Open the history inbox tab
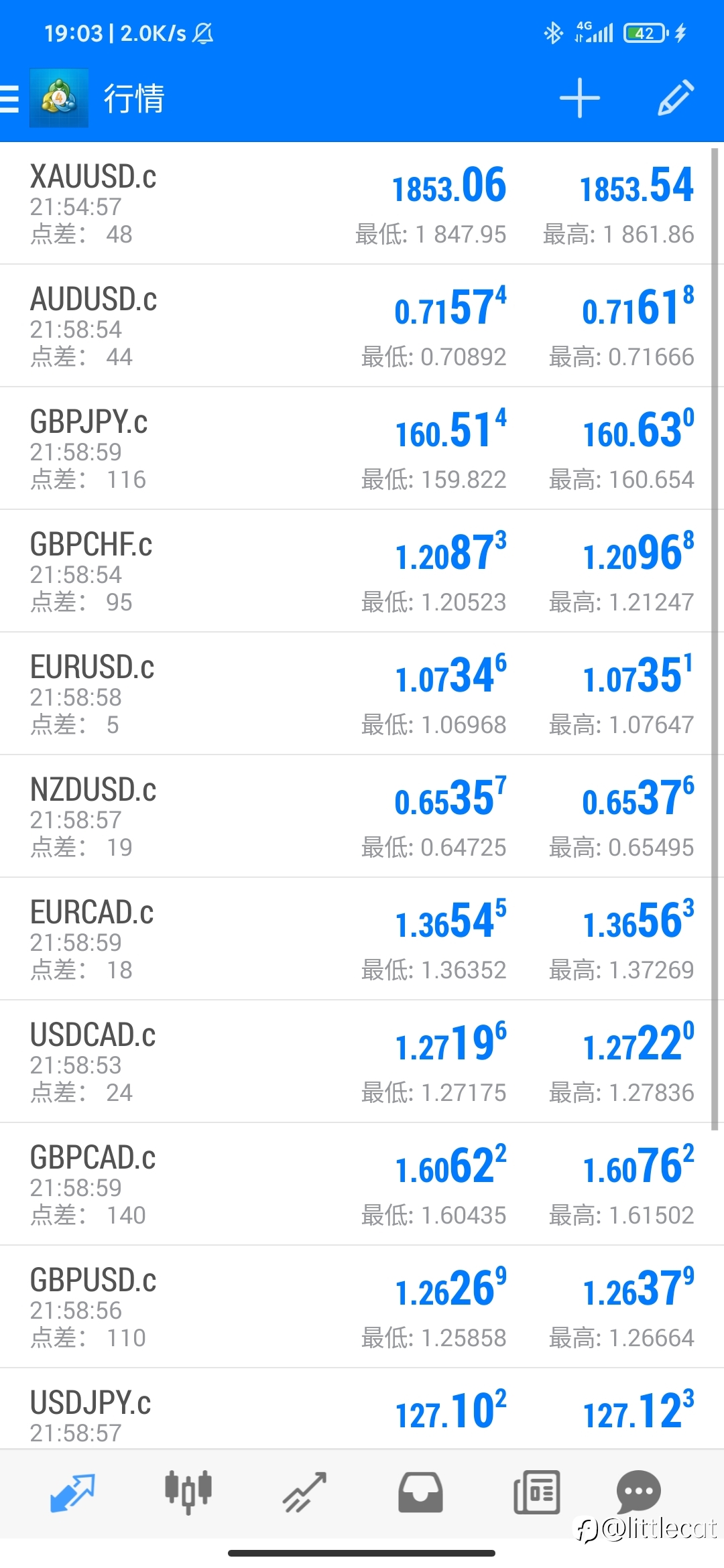This screenshot has height=1568, width=724. click(x=420, y=1493)
